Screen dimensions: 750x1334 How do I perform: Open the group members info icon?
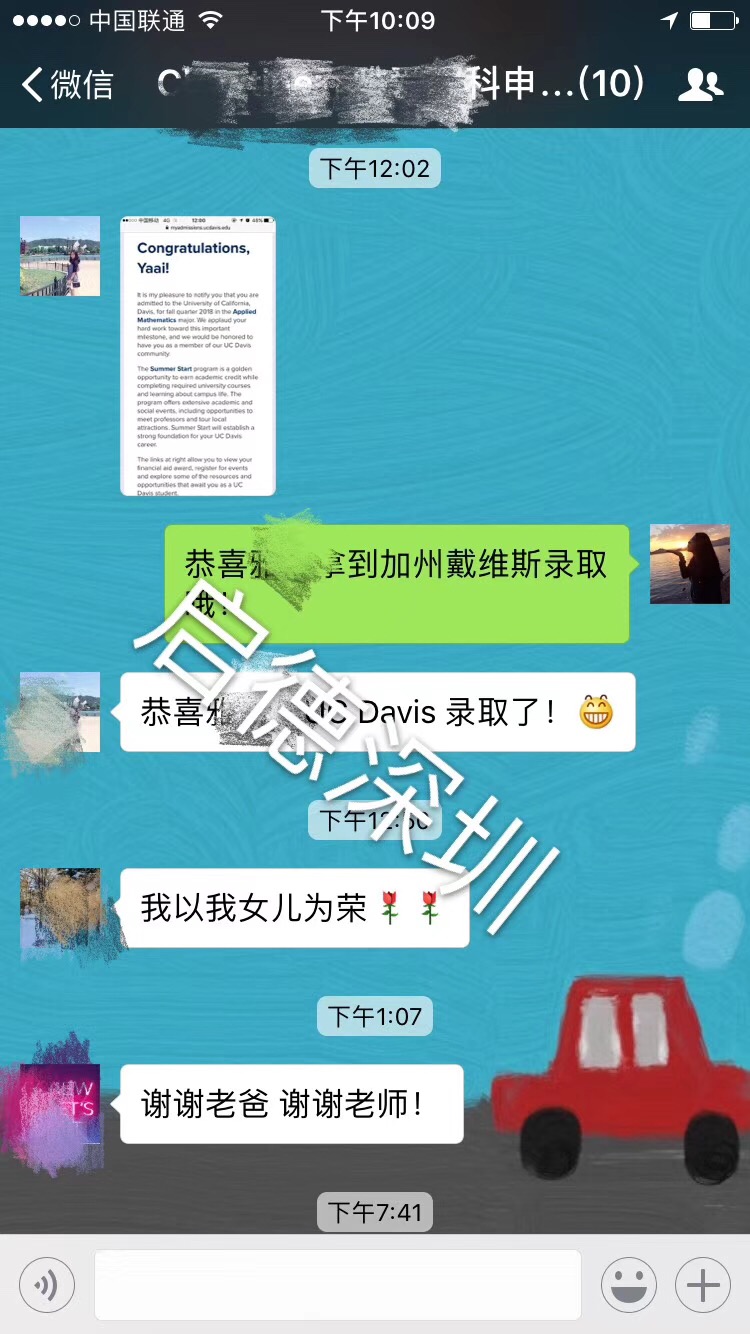click(700, 85)
